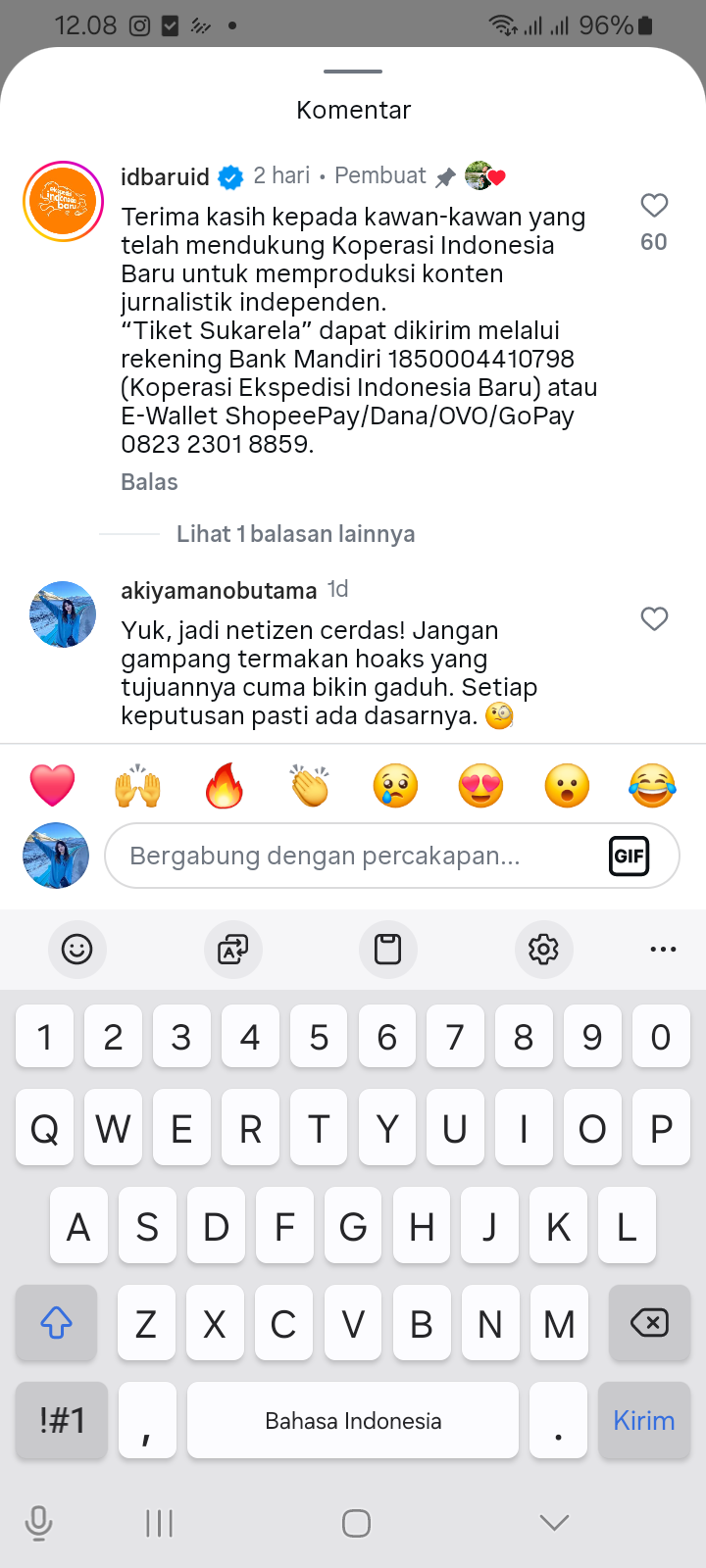The height and width of the screenshot is (1568, 706).
Task: Add the fire emoji reaction
Action: pos(224,786)
